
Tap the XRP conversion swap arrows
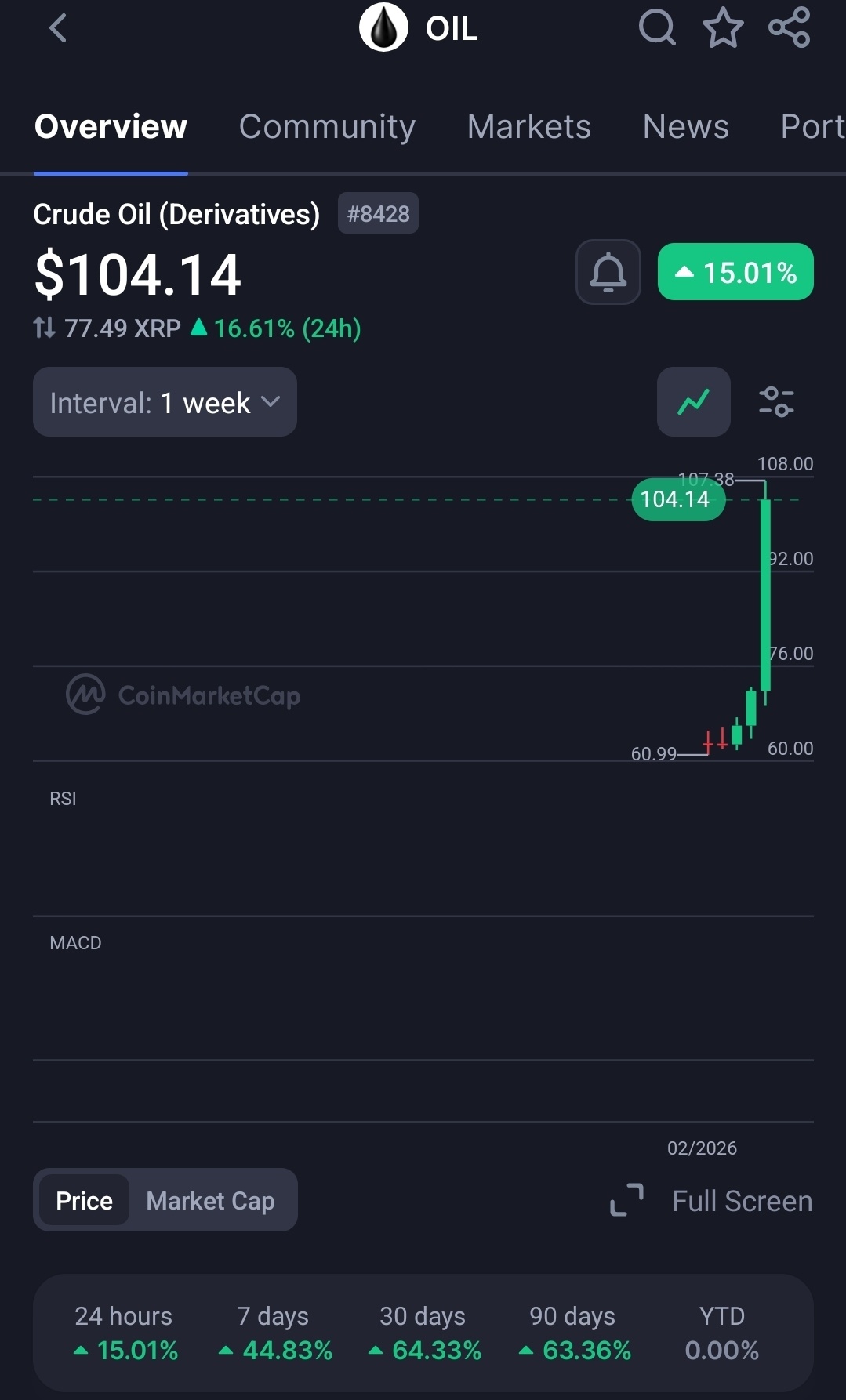45,328
